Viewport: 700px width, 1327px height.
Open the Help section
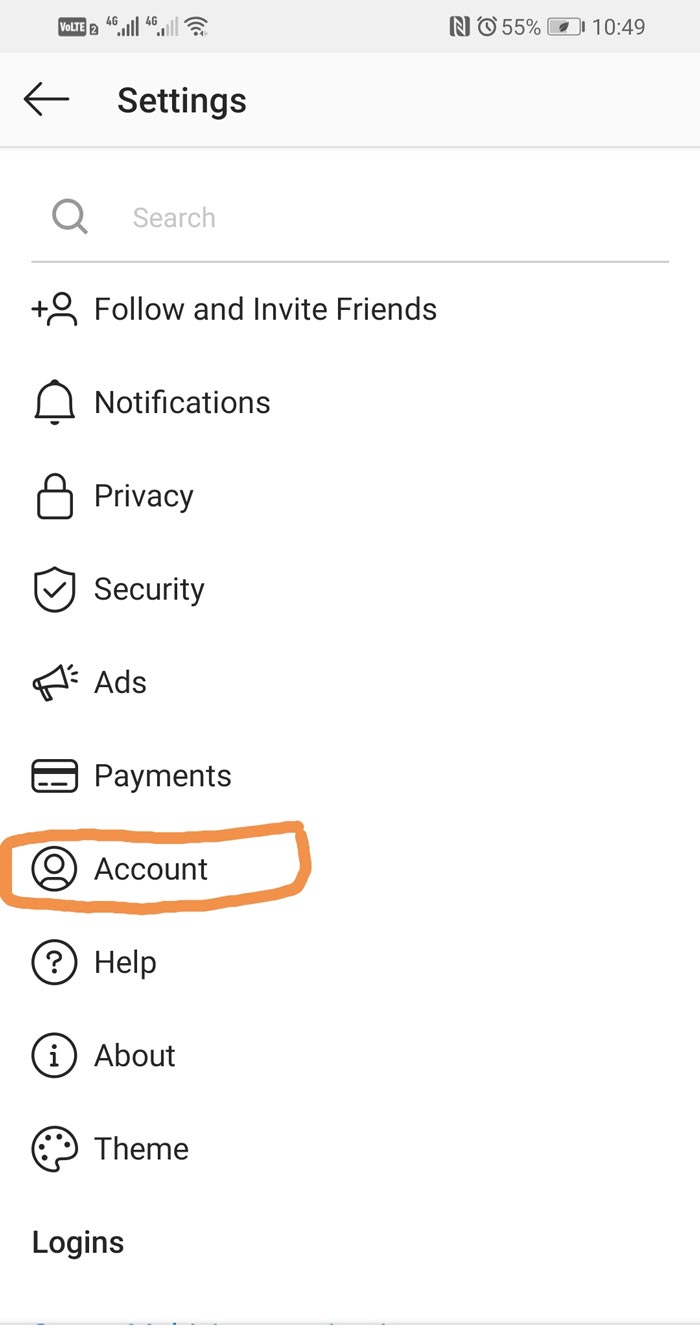click(125, 962)
